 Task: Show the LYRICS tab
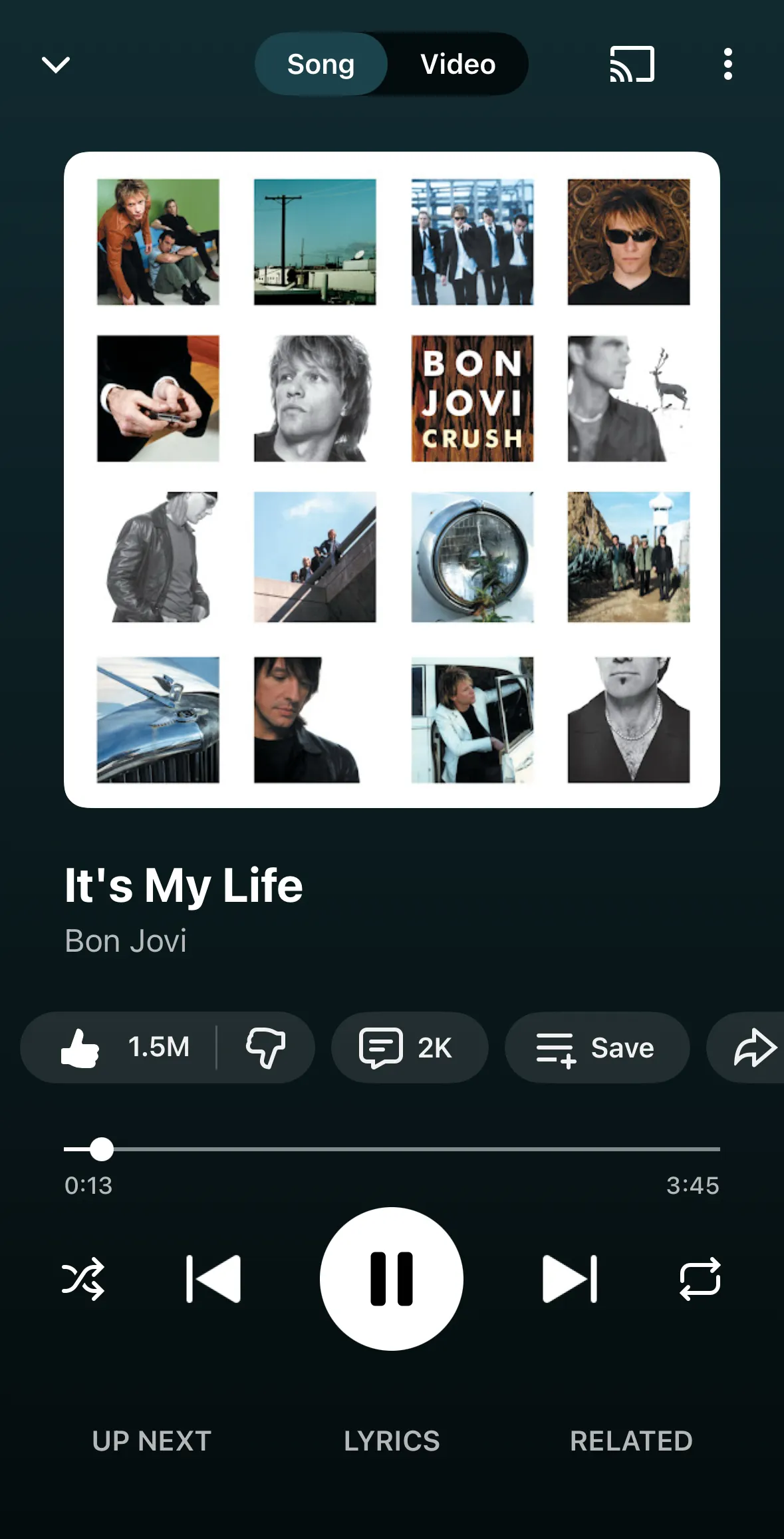coord(392,1441)
